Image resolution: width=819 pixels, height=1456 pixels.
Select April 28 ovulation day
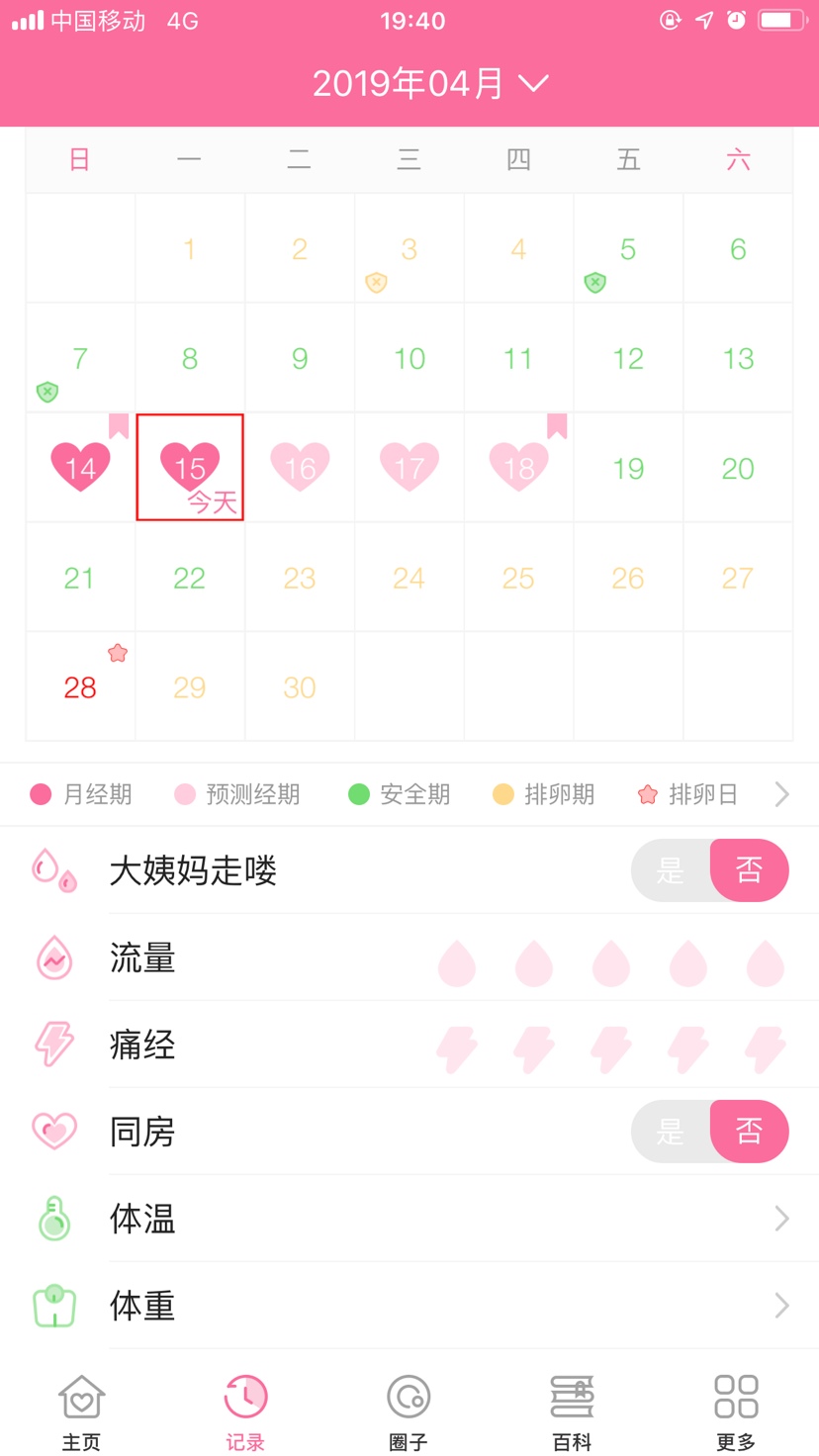coord(80,686)
